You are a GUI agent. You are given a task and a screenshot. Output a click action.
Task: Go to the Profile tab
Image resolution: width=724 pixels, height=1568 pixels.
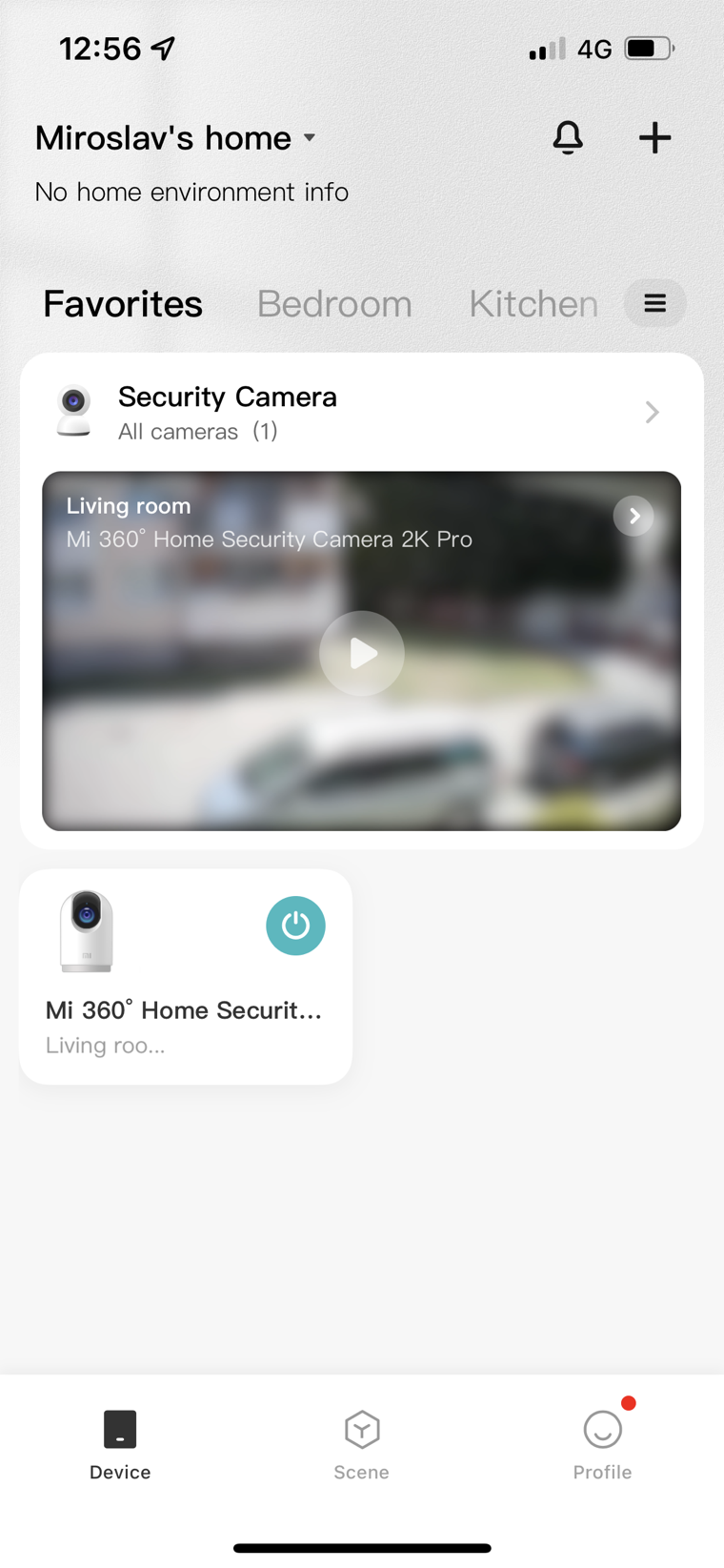point(602,1444)
